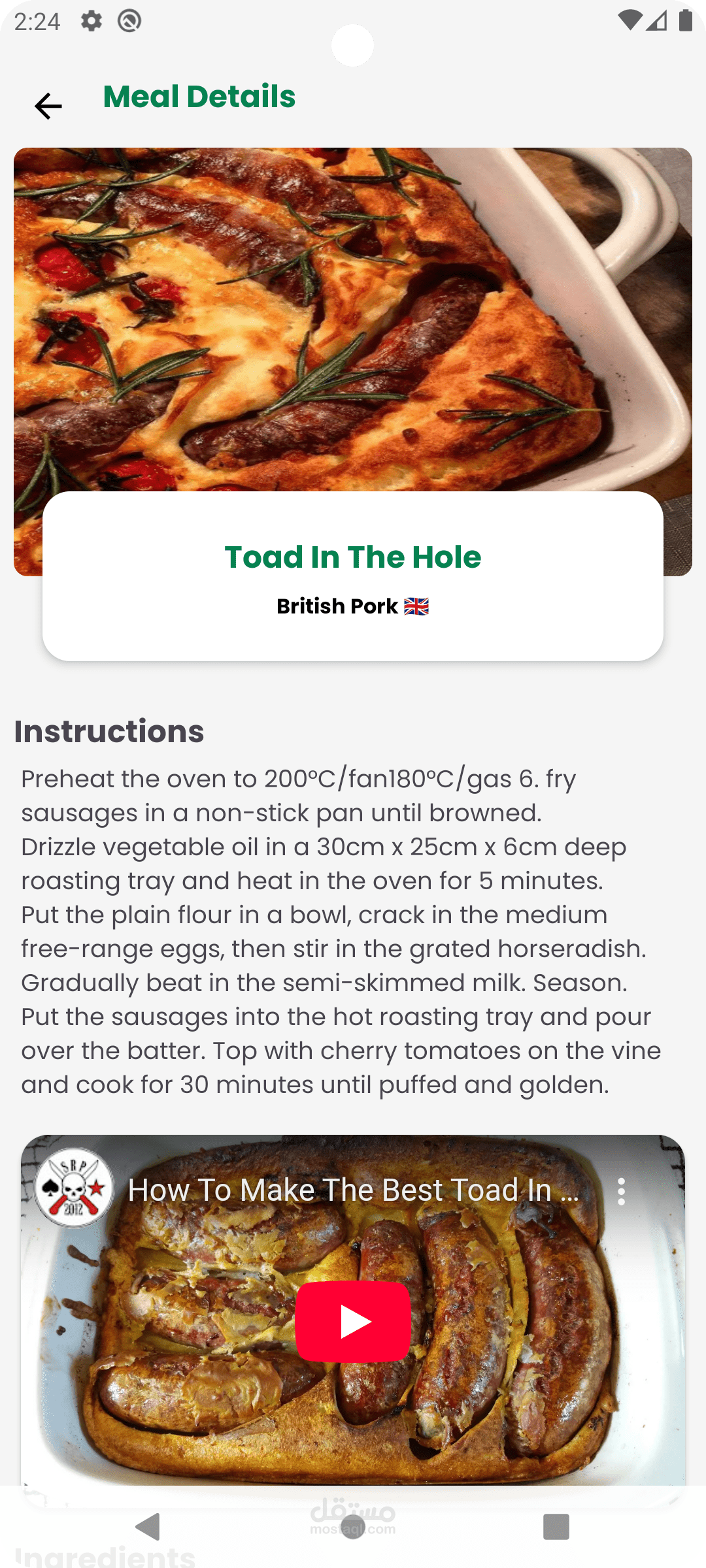Open recent apps overview
This screenshot has width=706, height=1568.
pos(556,1527)
